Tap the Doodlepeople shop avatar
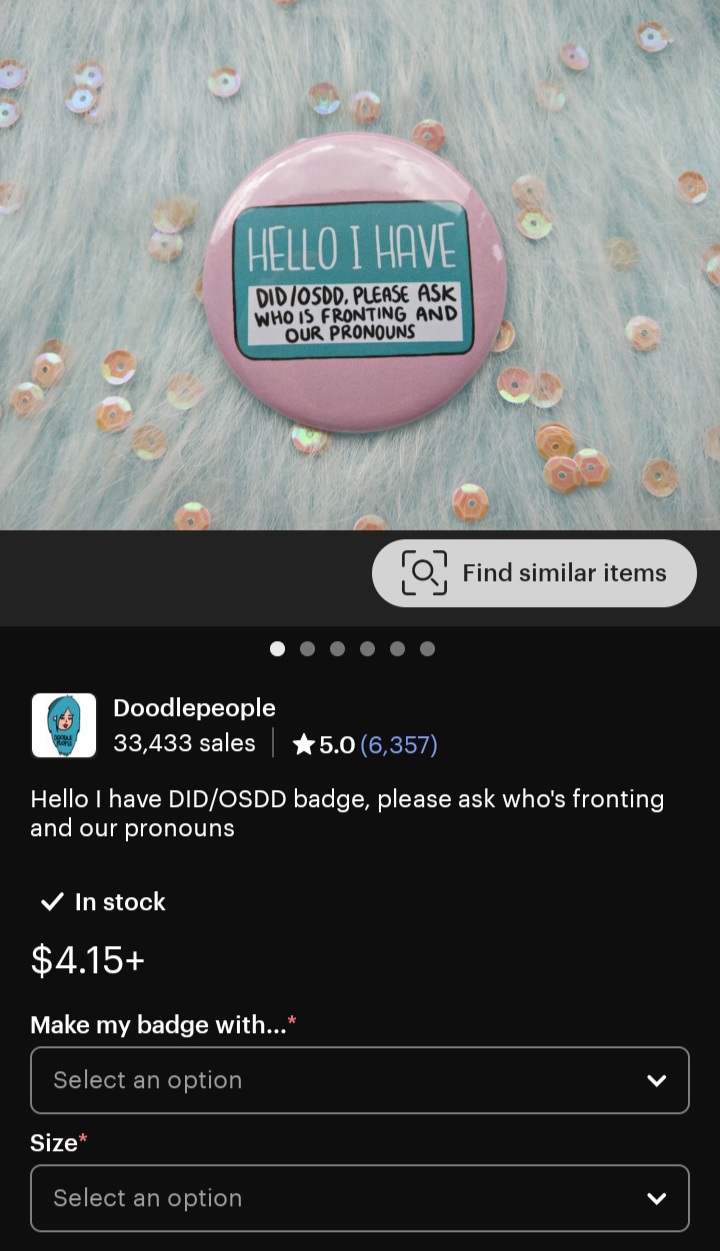 point(64,726)
